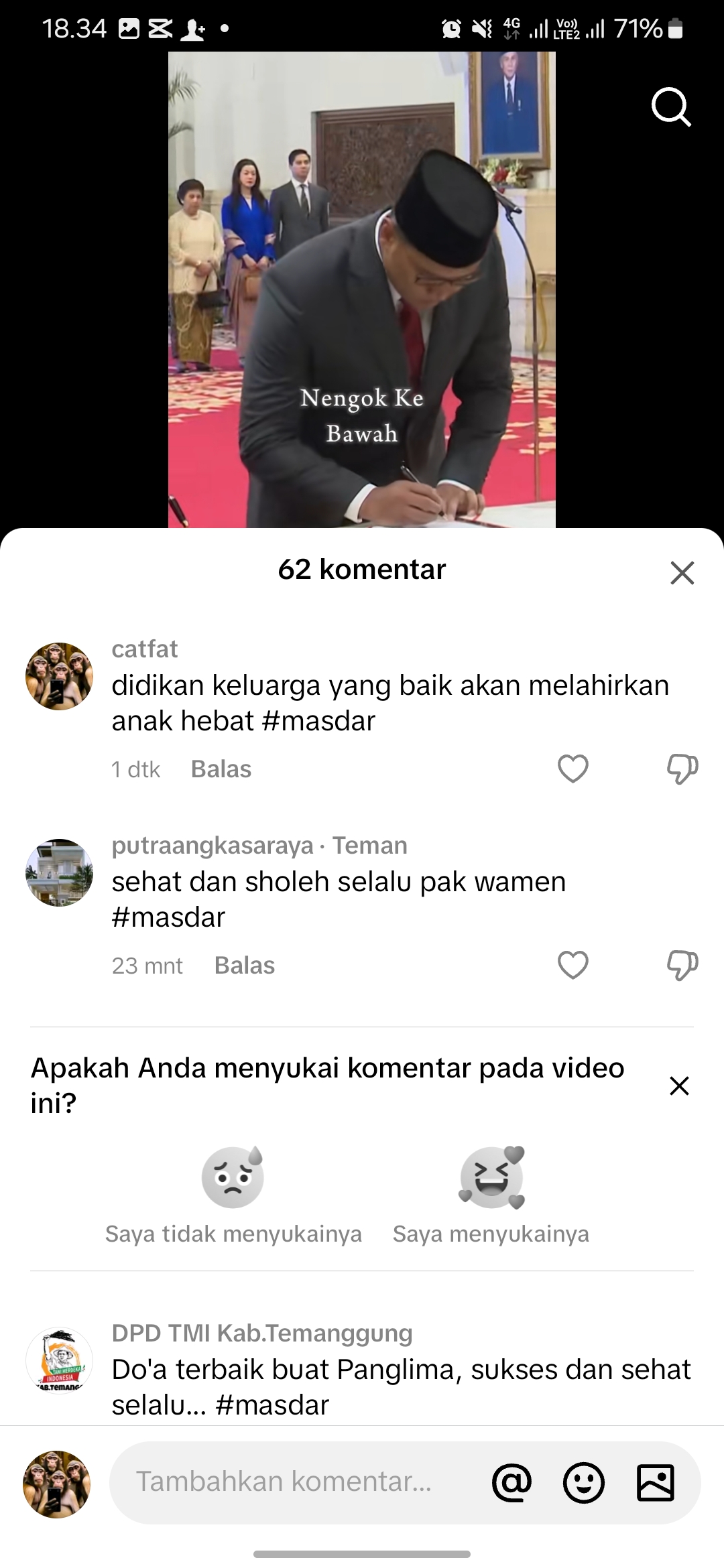724x1568 pixels.
Task: Open putraangkasaraya's profile avatar
Action: (x=59, y=872)
